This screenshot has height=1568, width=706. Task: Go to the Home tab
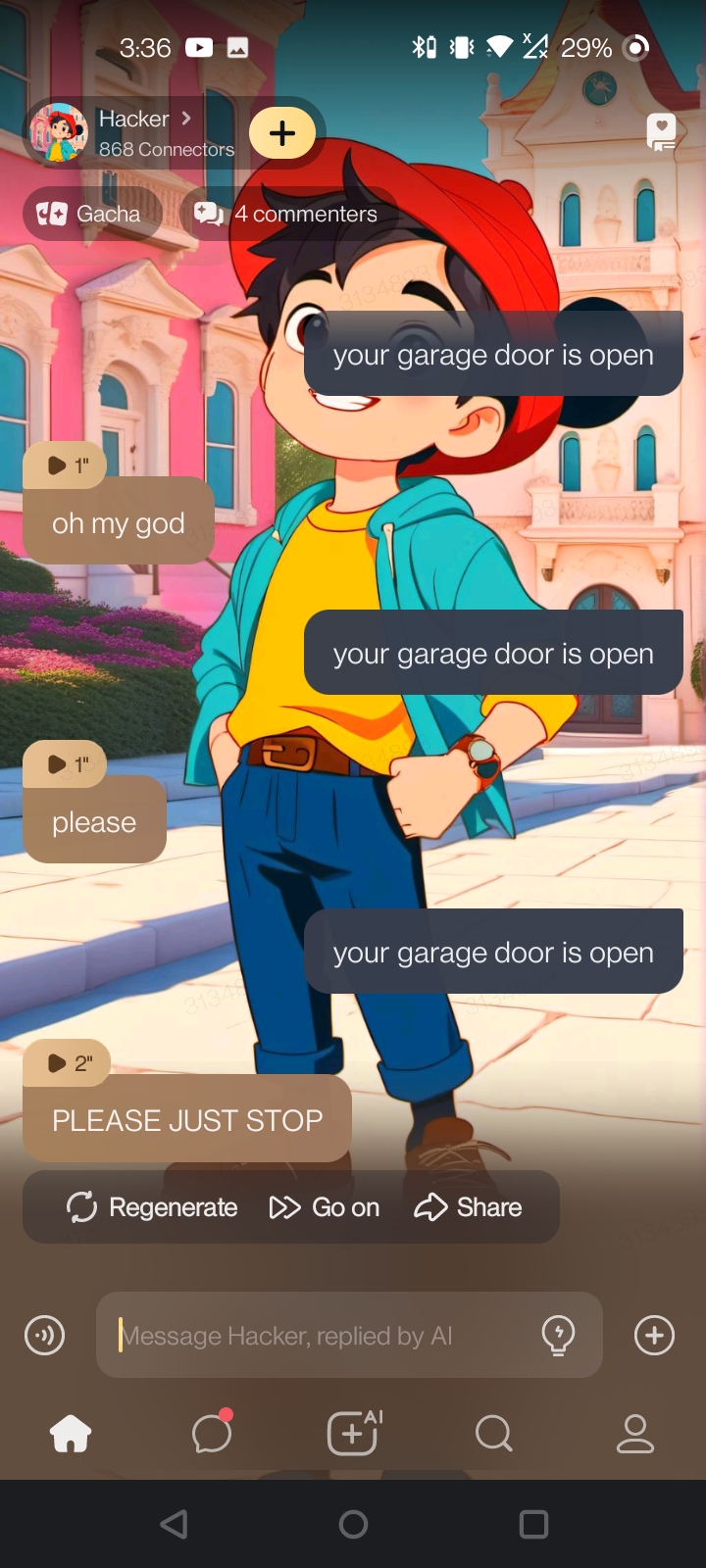pos(71,1434)
